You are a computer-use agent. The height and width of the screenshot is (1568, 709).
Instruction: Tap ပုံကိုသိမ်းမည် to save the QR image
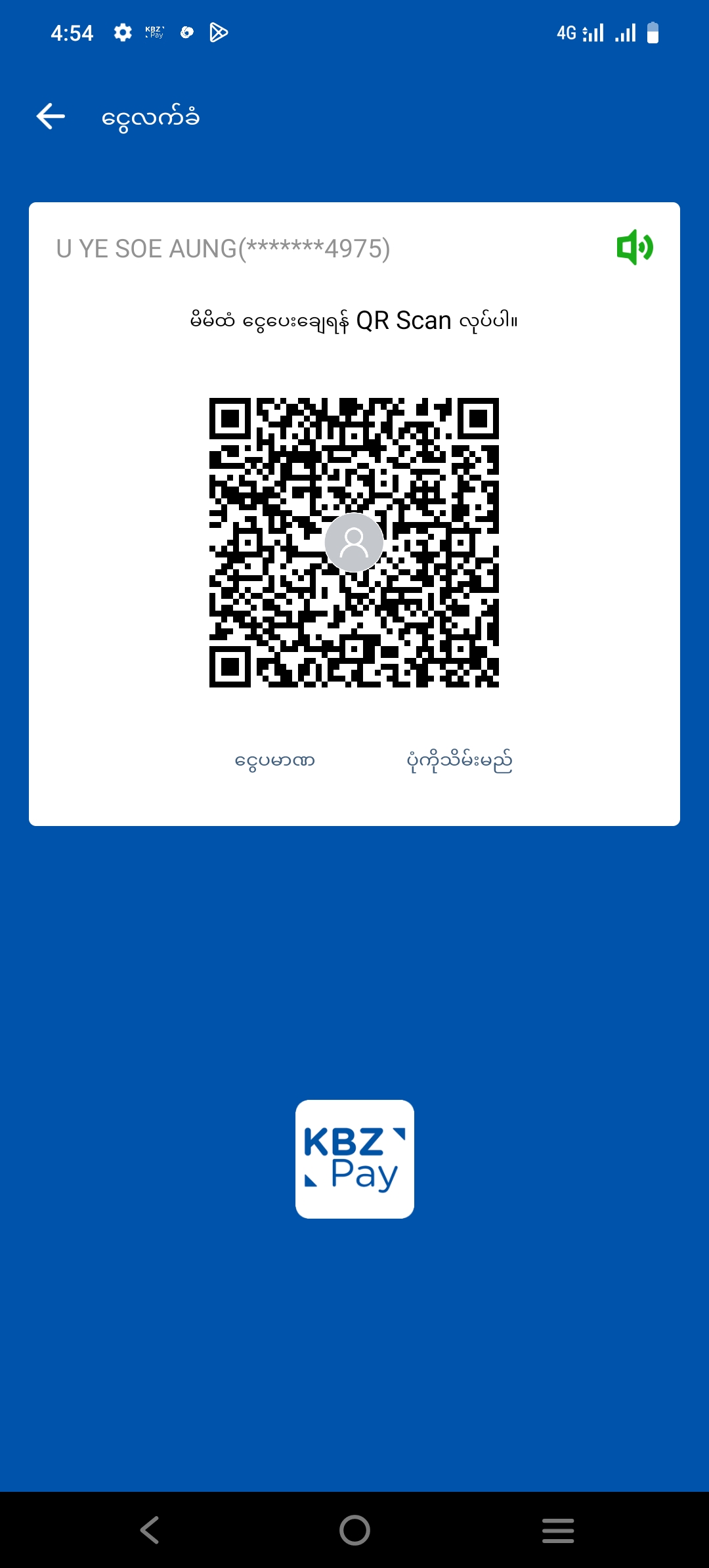coord(459,761)
